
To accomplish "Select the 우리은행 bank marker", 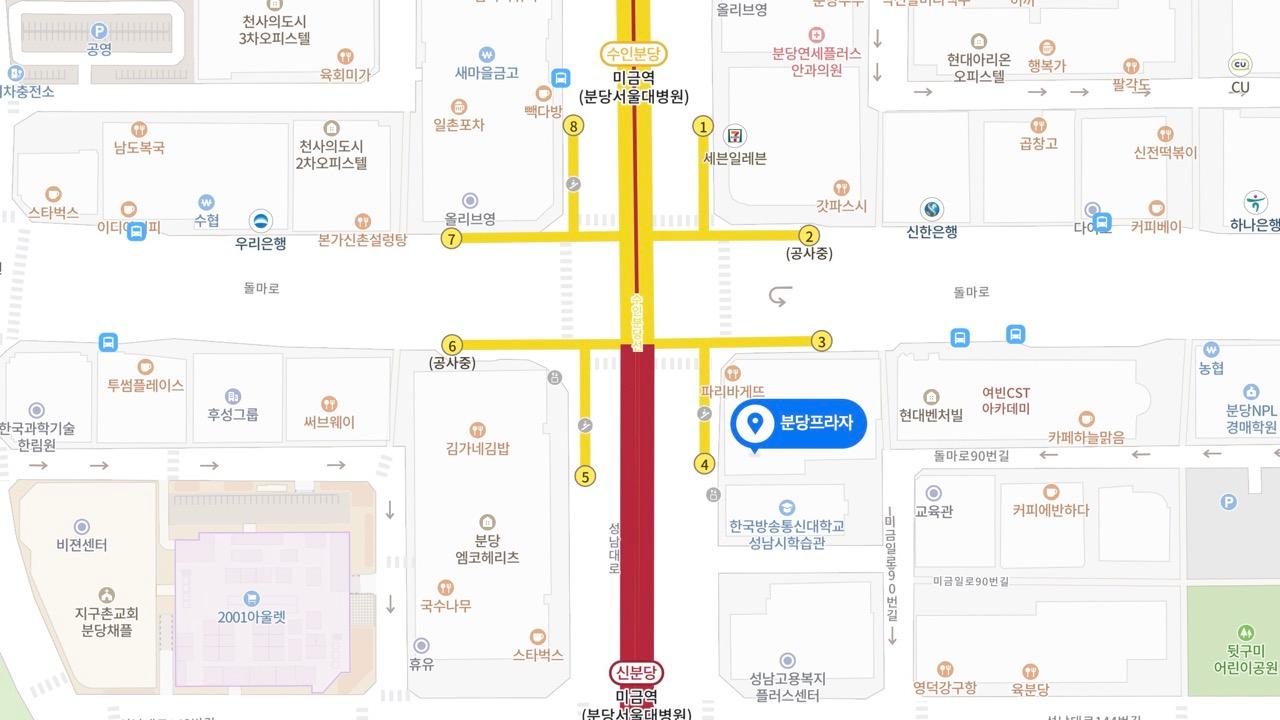I will (x=261, y=221).
